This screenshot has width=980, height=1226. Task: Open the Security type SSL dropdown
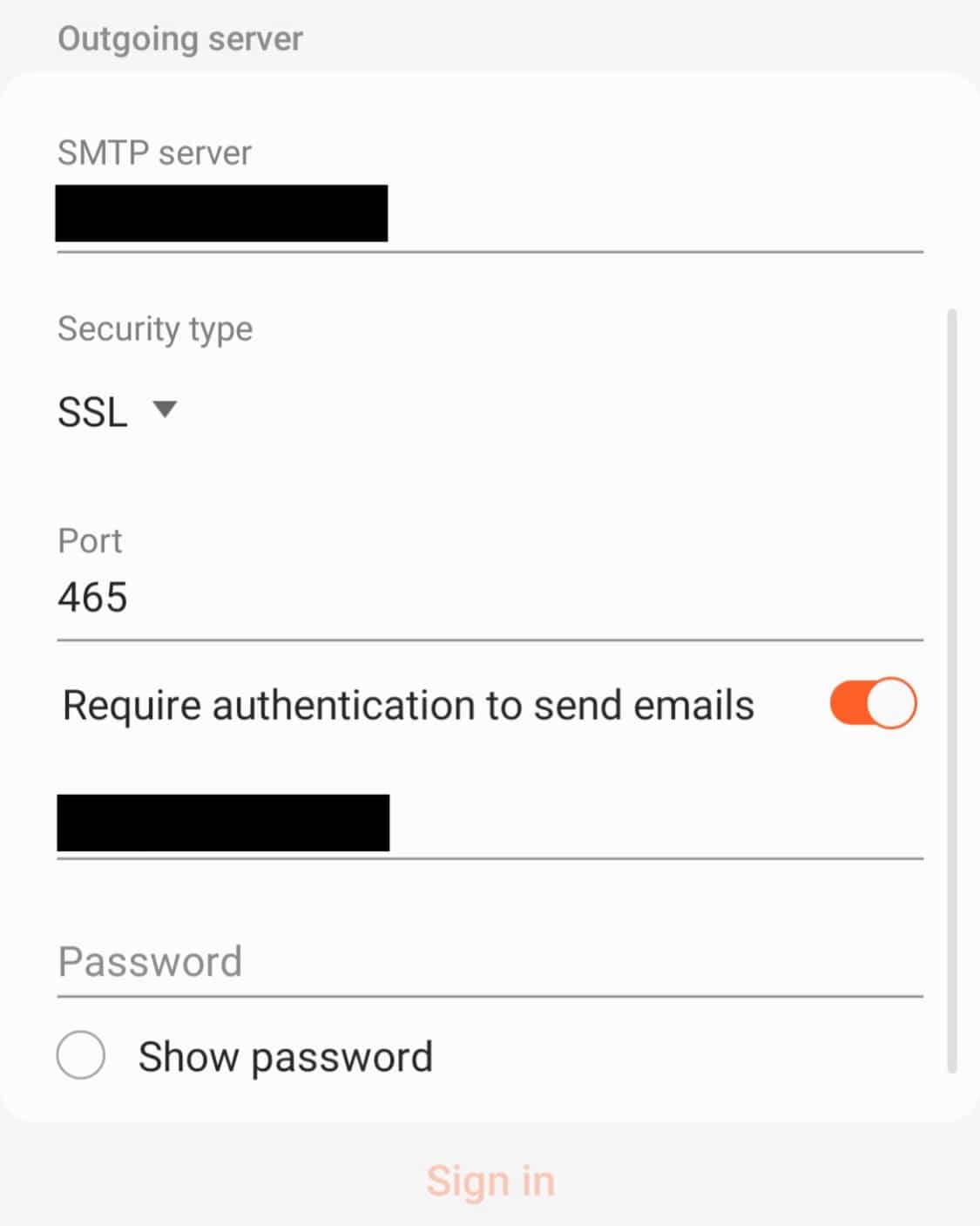tap(118, 411)
